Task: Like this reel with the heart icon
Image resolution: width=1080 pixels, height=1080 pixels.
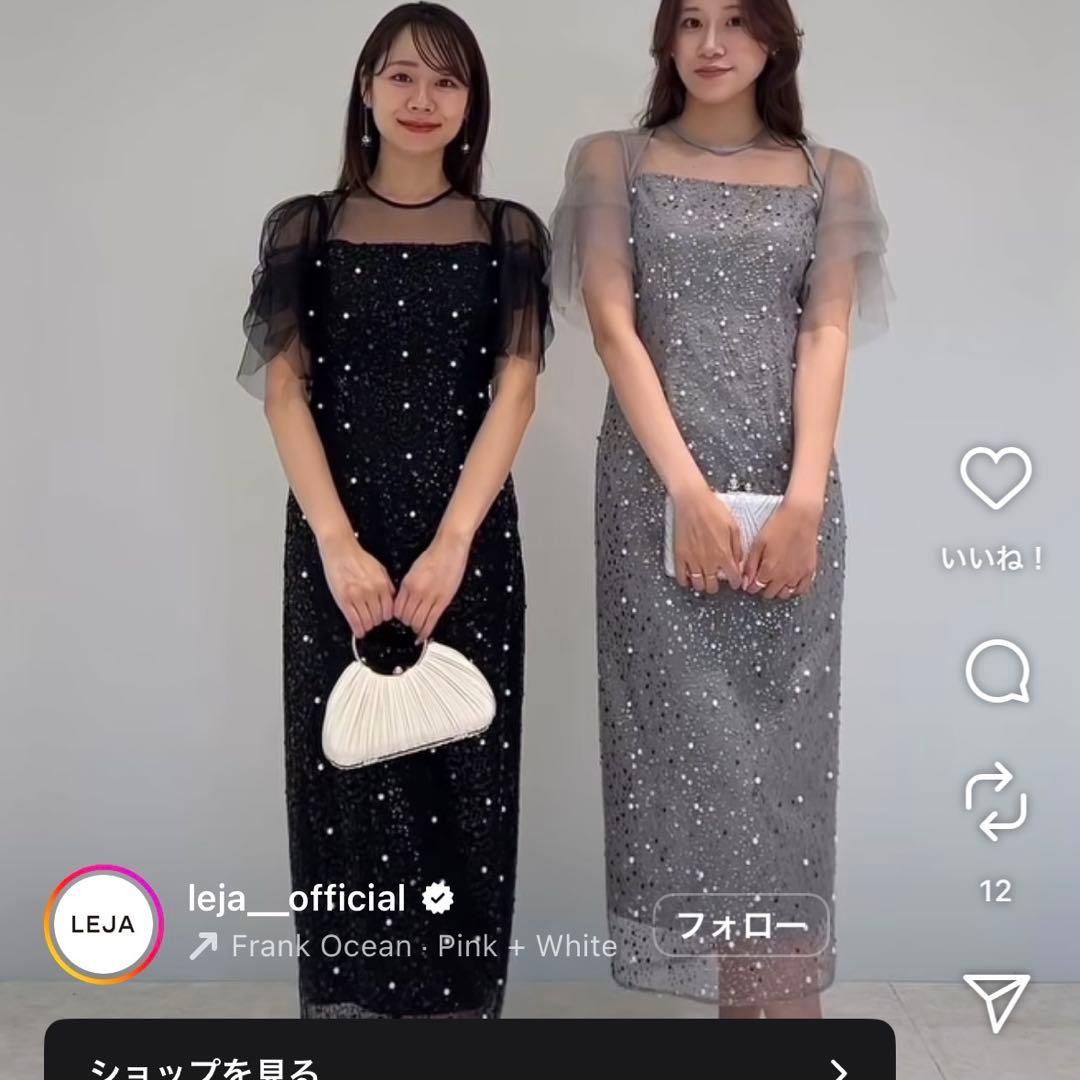Action: [x=995, y=477]
